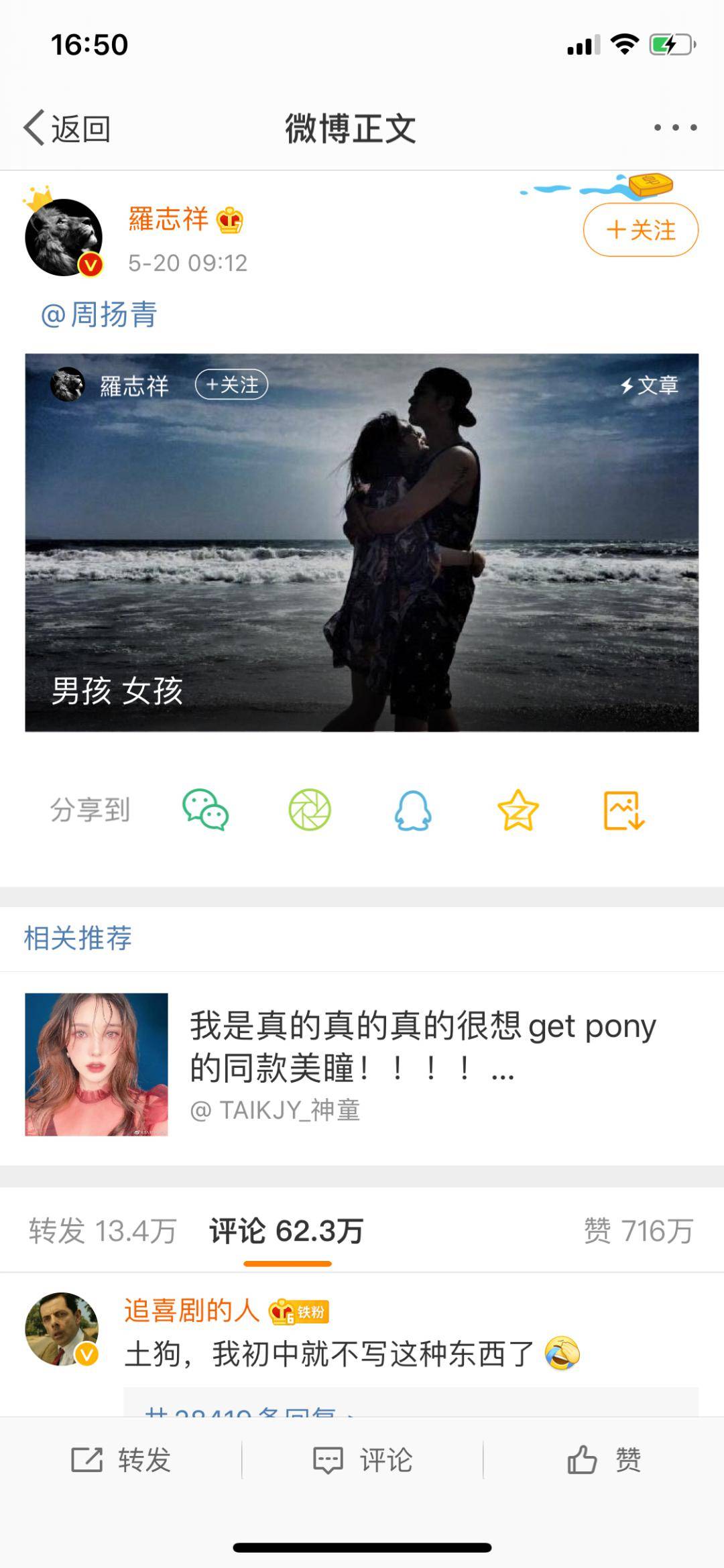Go back via the 返回 button
The width and height of the screenshot is (724, 1568).
click(67, 127)
